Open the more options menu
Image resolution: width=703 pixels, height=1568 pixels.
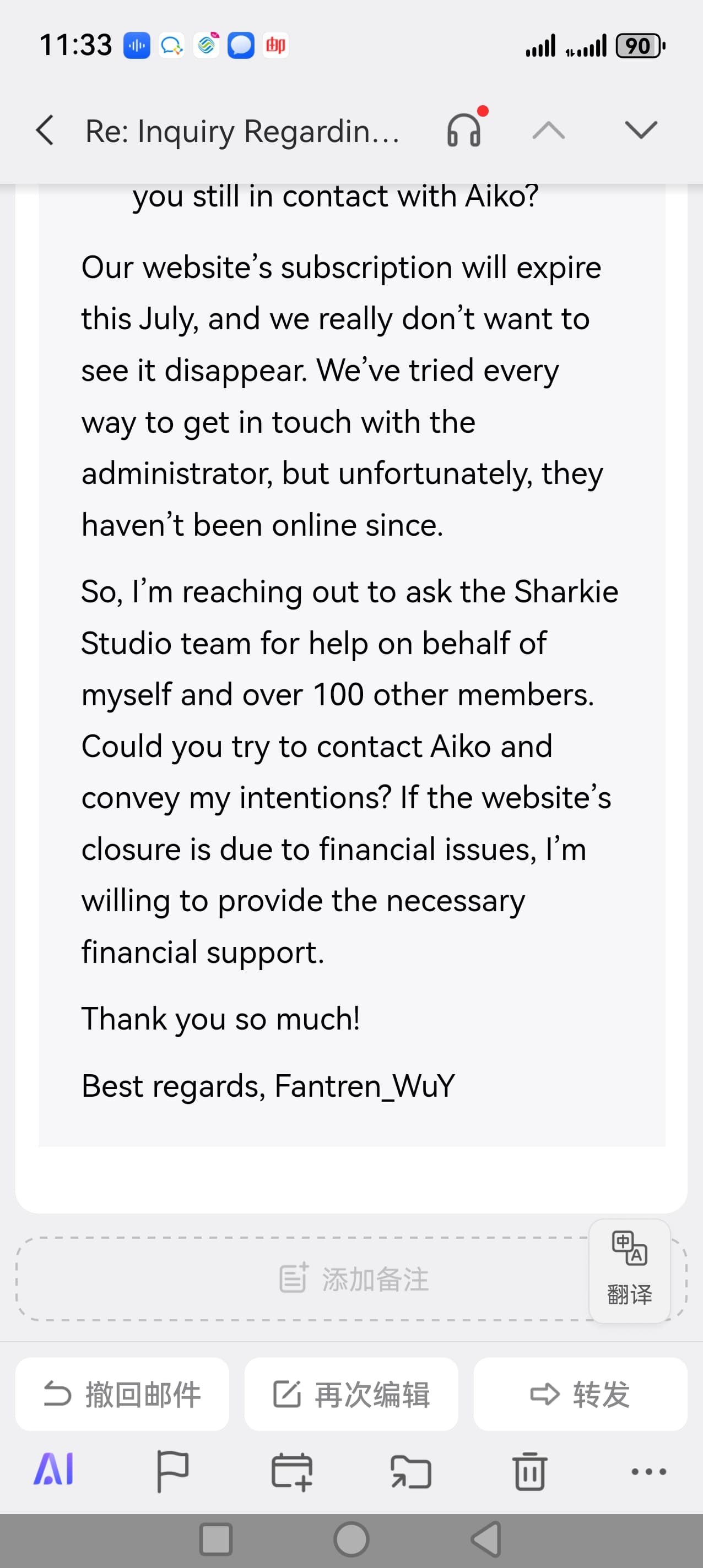pos(648,1471)
